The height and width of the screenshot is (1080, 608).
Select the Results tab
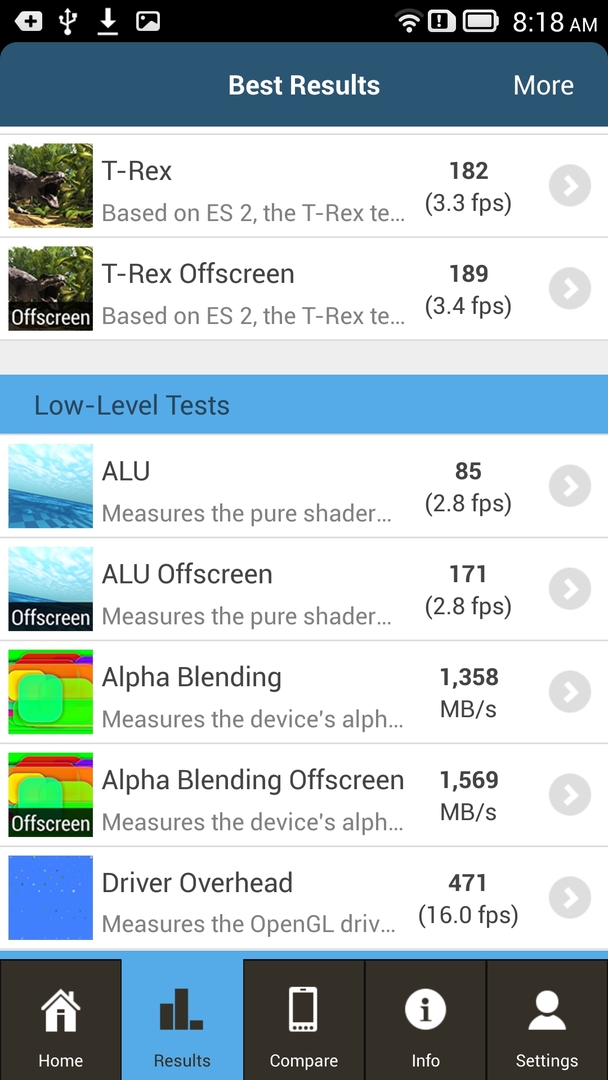click(x=182, y=1021)
